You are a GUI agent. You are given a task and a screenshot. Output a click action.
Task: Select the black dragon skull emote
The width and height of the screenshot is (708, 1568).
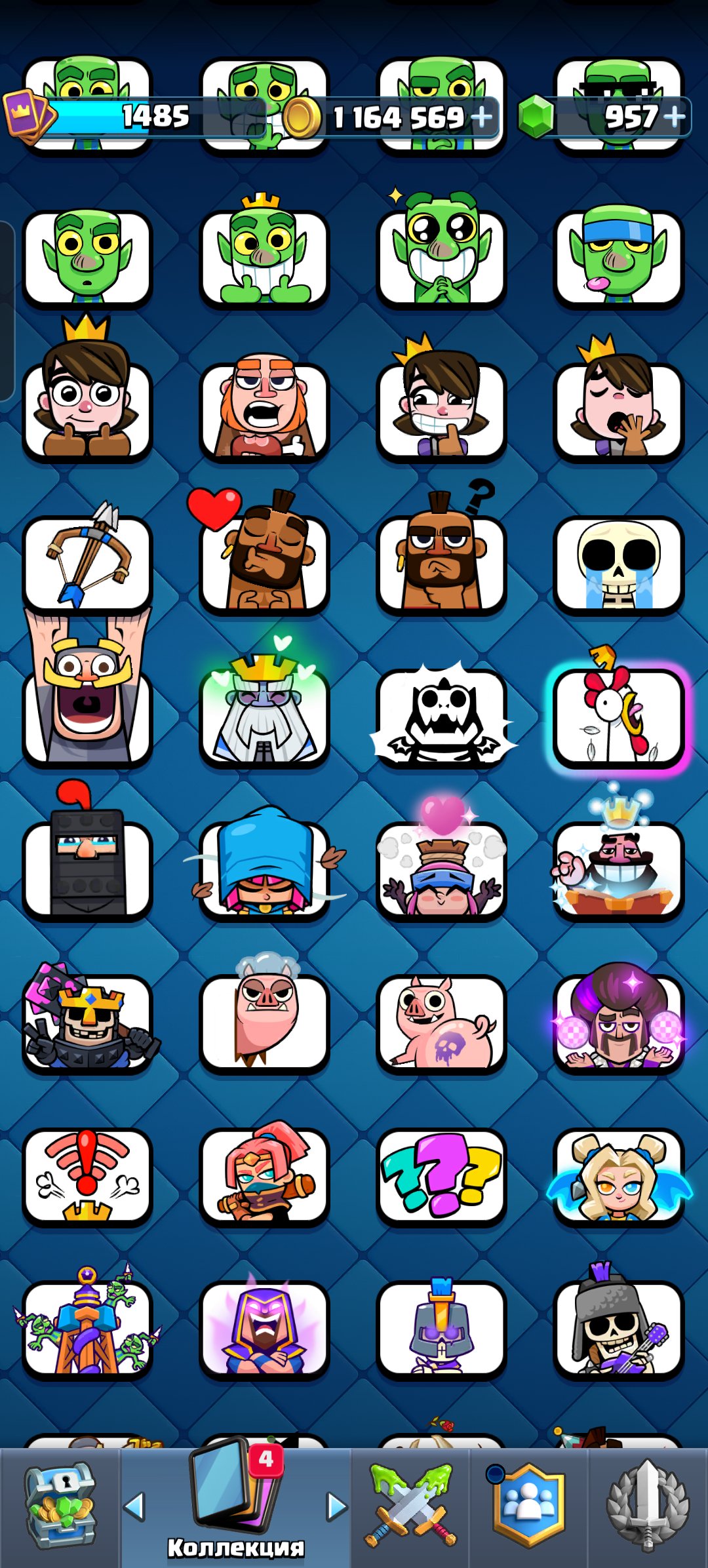click(x=442, y=717)
